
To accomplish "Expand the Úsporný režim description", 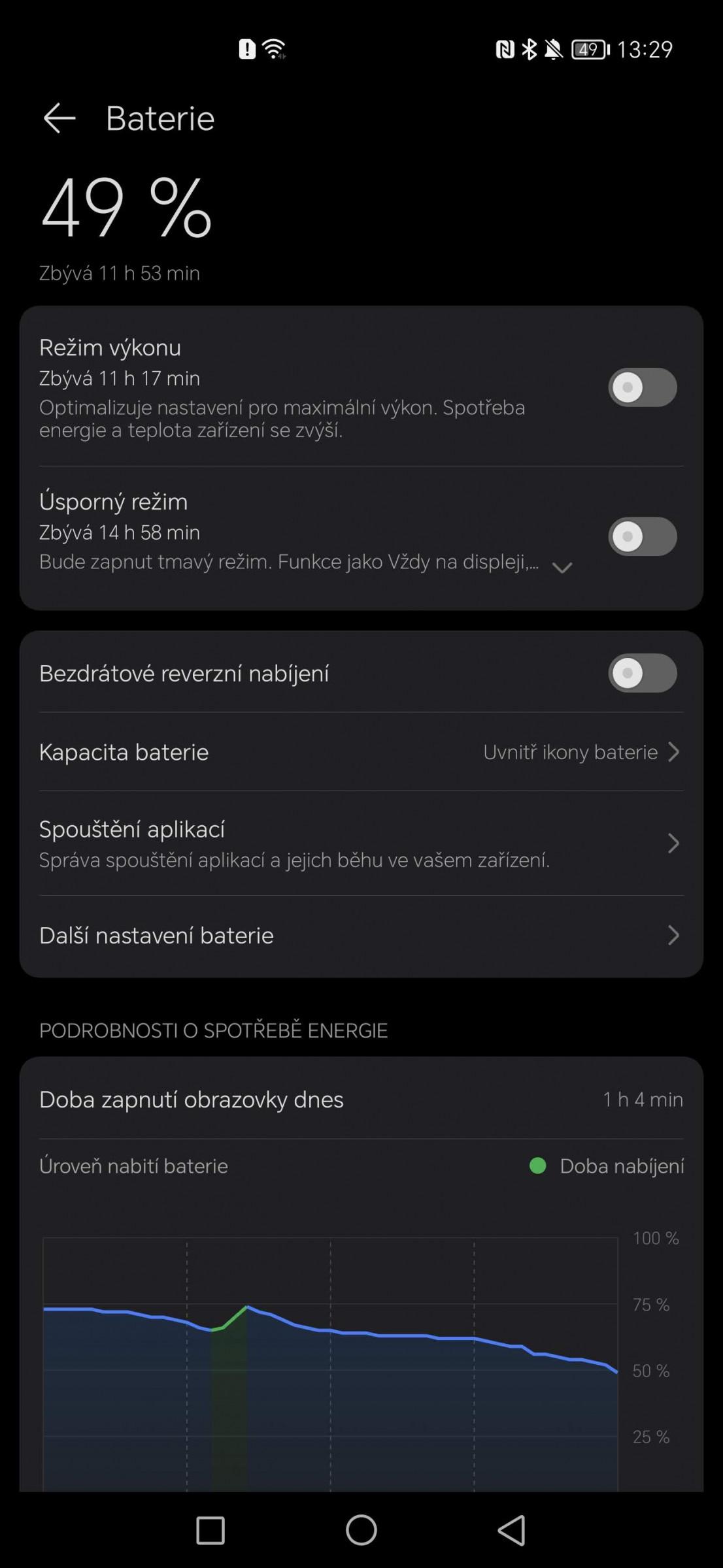I will [562, 567].
